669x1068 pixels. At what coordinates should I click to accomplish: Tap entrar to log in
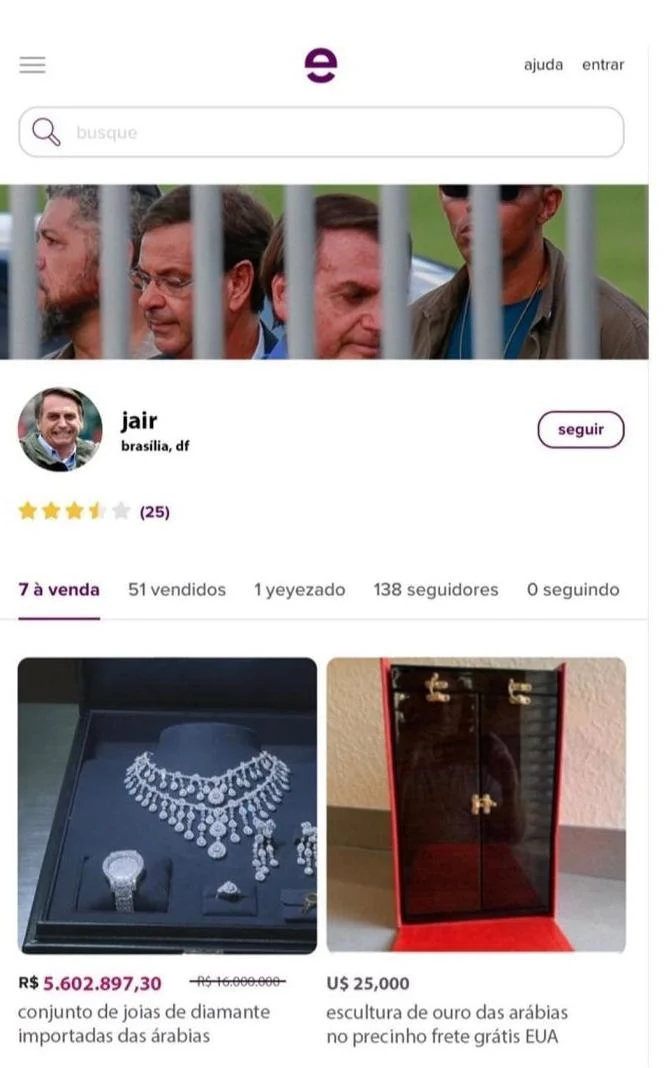point(603,65)
